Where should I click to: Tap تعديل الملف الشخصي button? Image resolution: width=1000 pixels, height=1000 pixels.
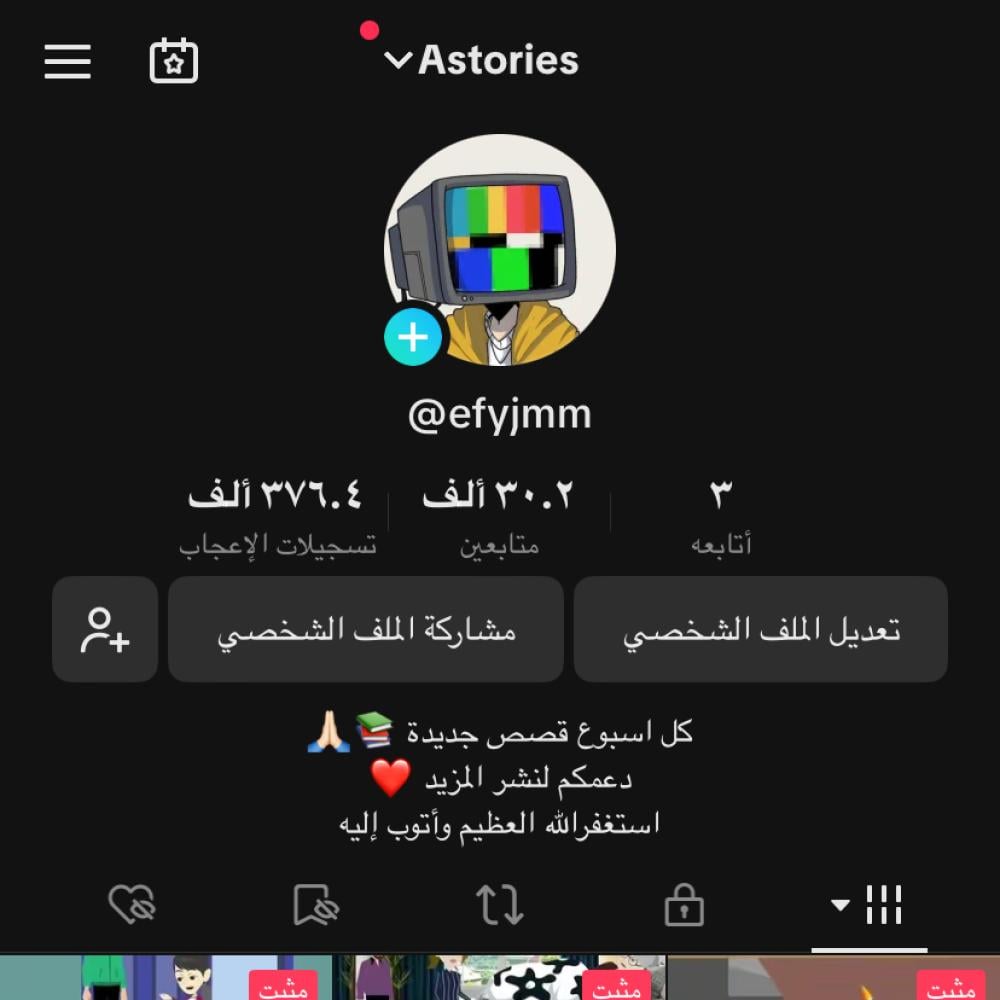pyautogui.click(x=761, y=629)
